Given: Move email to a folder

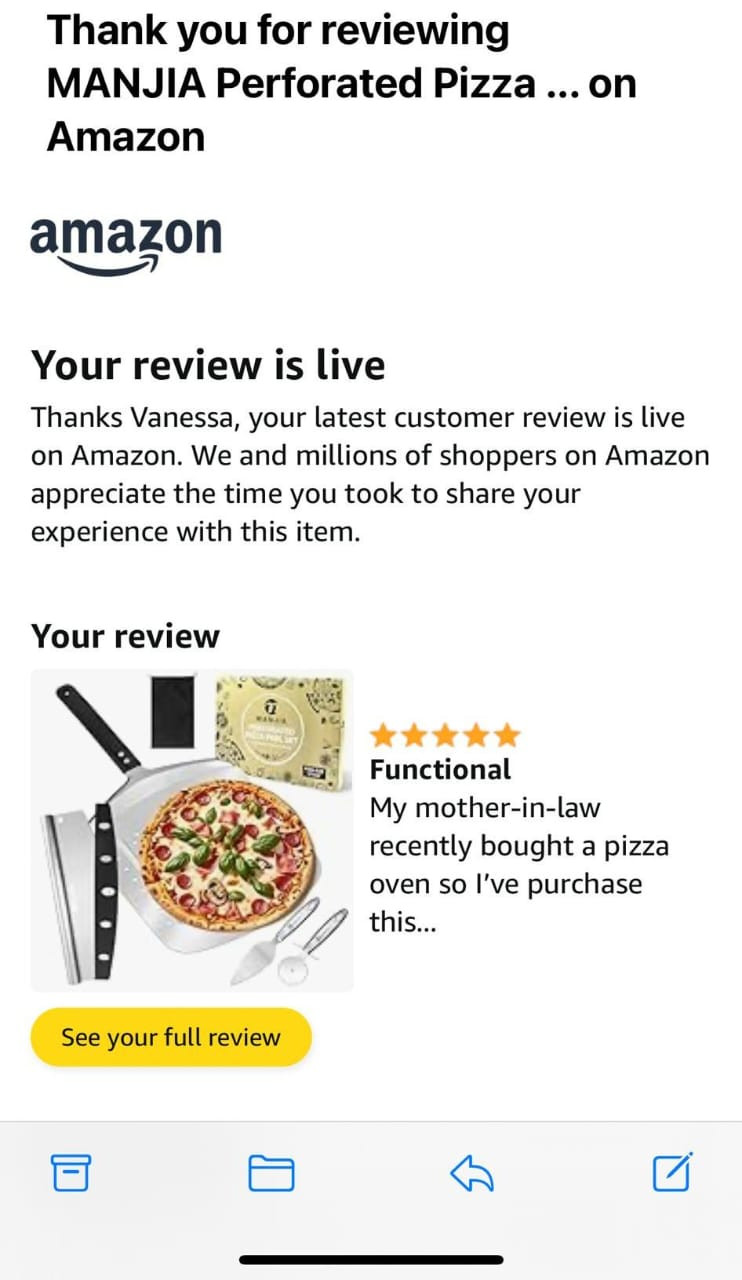Looking at the screenshot, I should tap(271, 1173).
